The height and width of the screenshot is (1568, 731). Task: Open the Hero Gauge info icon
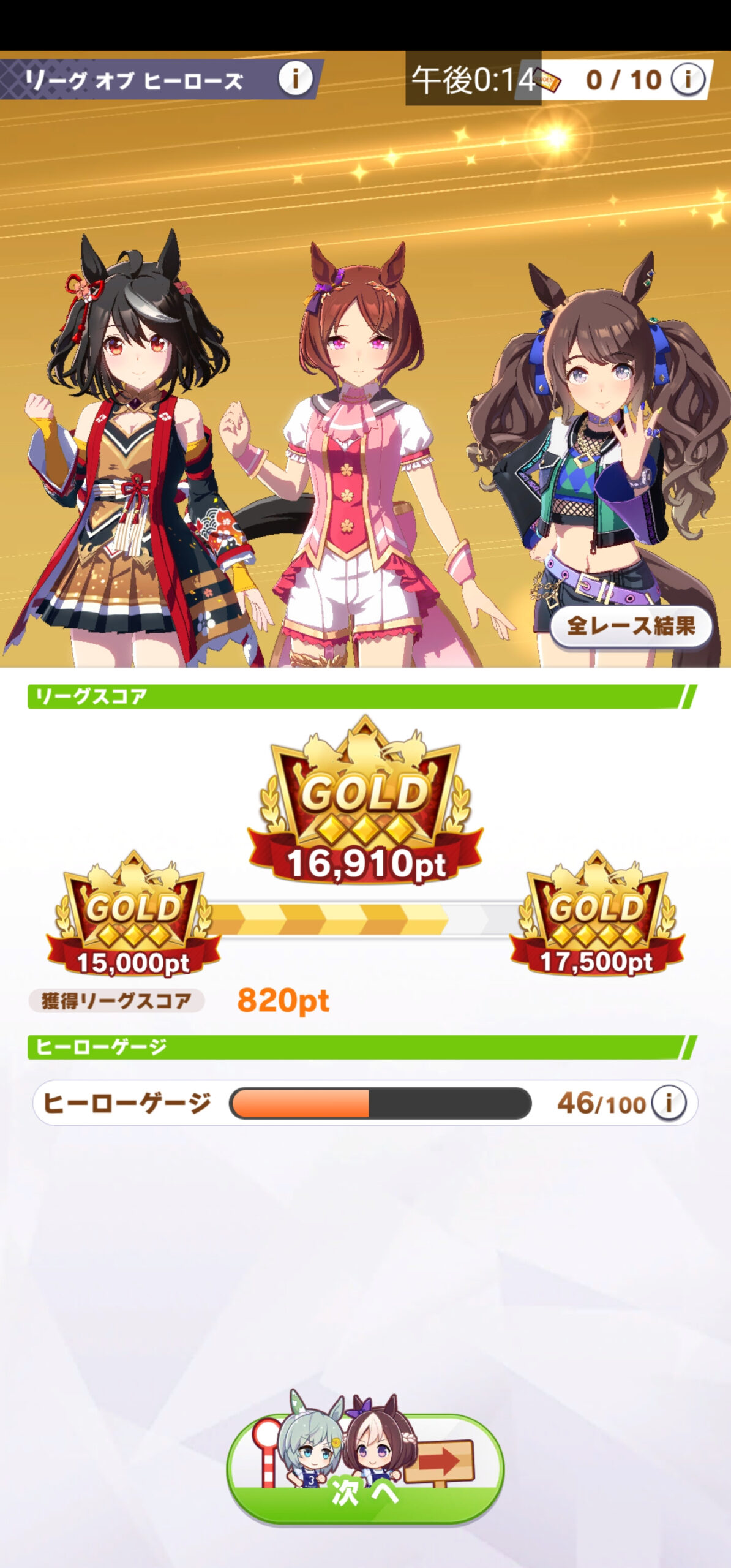pos(669,1103)
